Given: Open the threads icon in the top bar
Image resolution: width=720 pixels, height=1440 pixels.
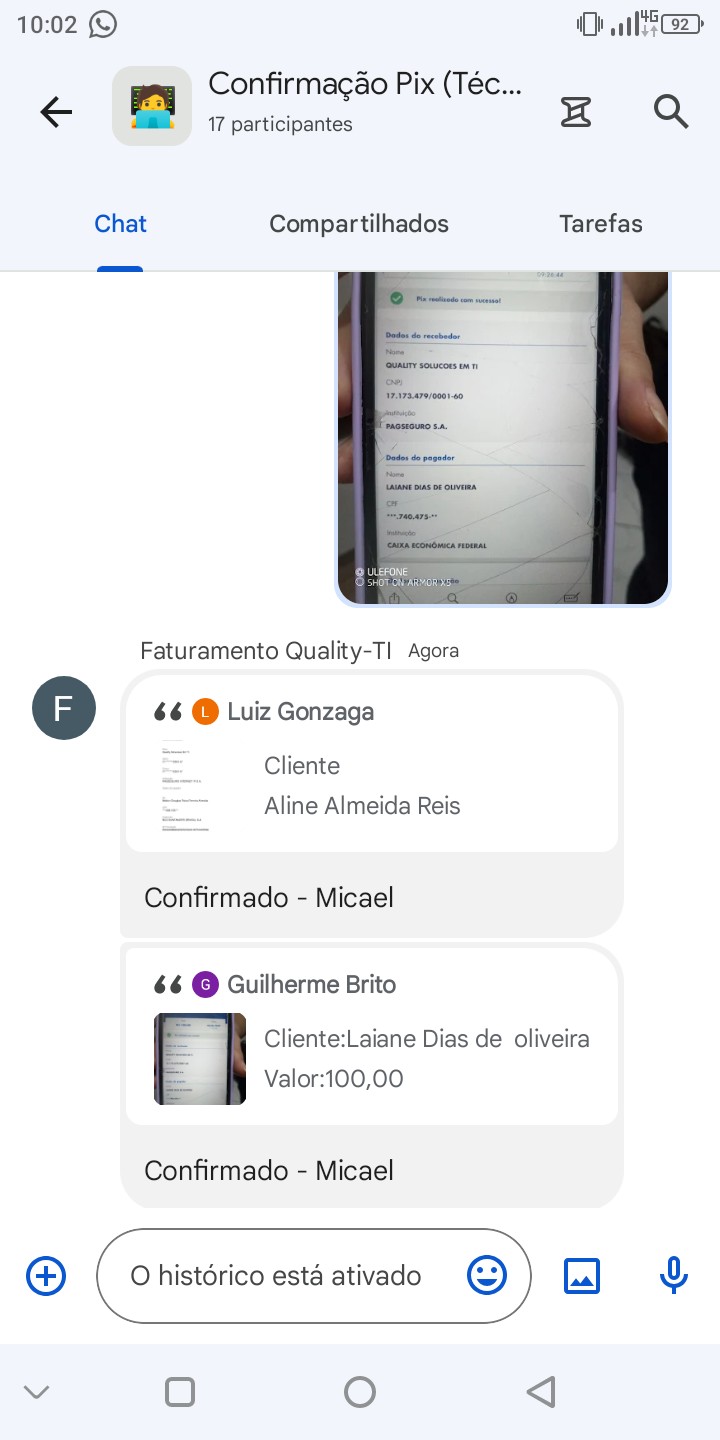Looking at the screenshot, I should (x=576, y=112).
